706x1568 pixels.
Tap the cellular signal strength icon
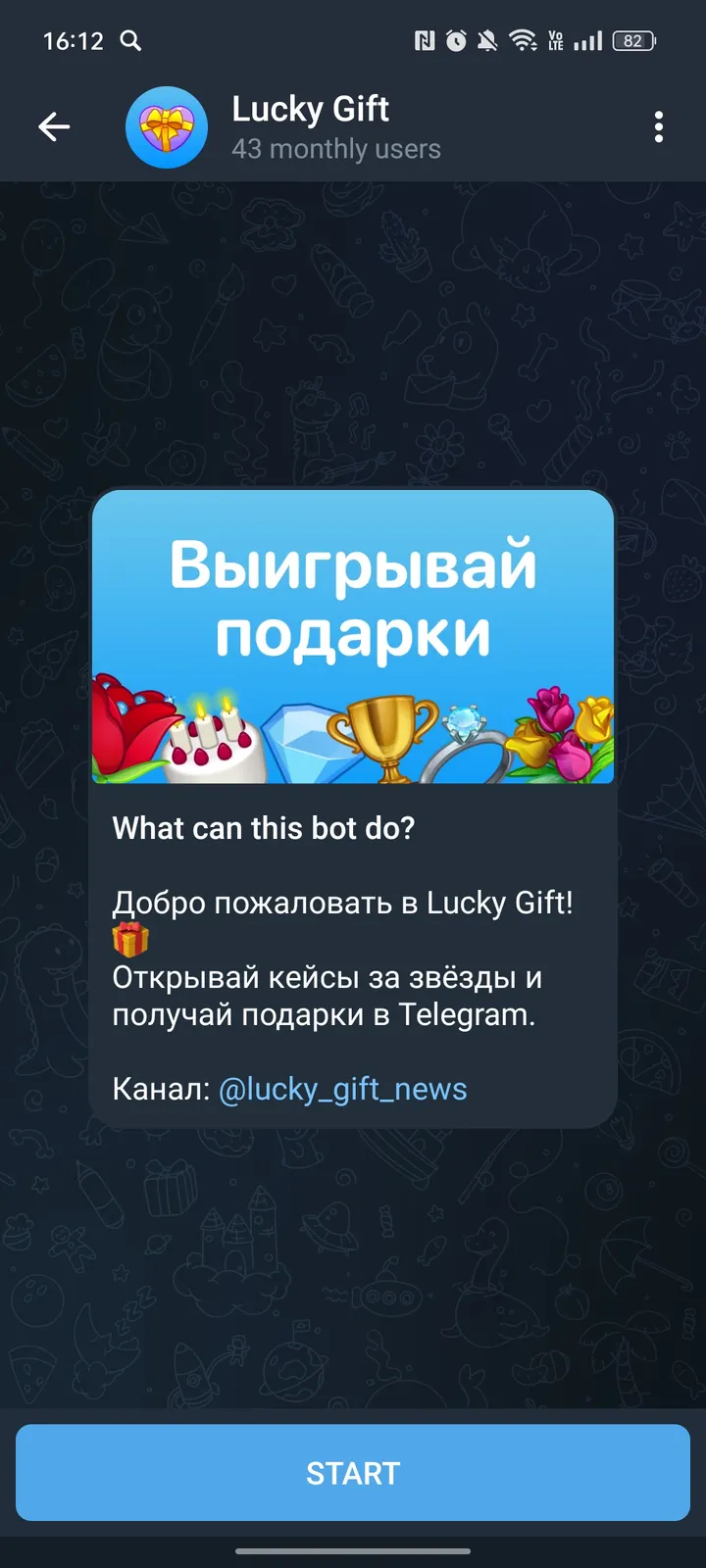[x=588, y=41]
